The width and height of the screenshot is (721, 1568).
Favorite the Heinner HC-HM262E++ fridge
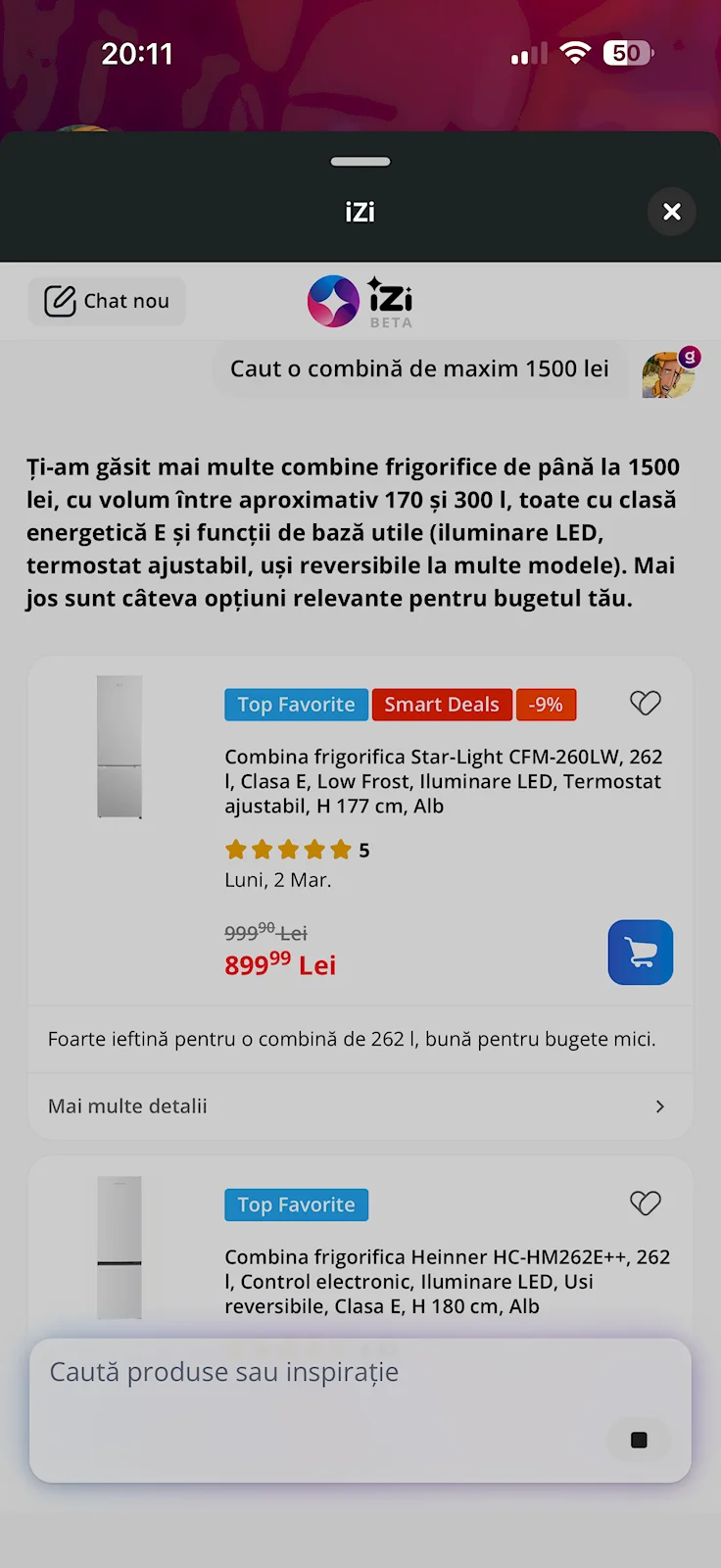coord(645,1202)
